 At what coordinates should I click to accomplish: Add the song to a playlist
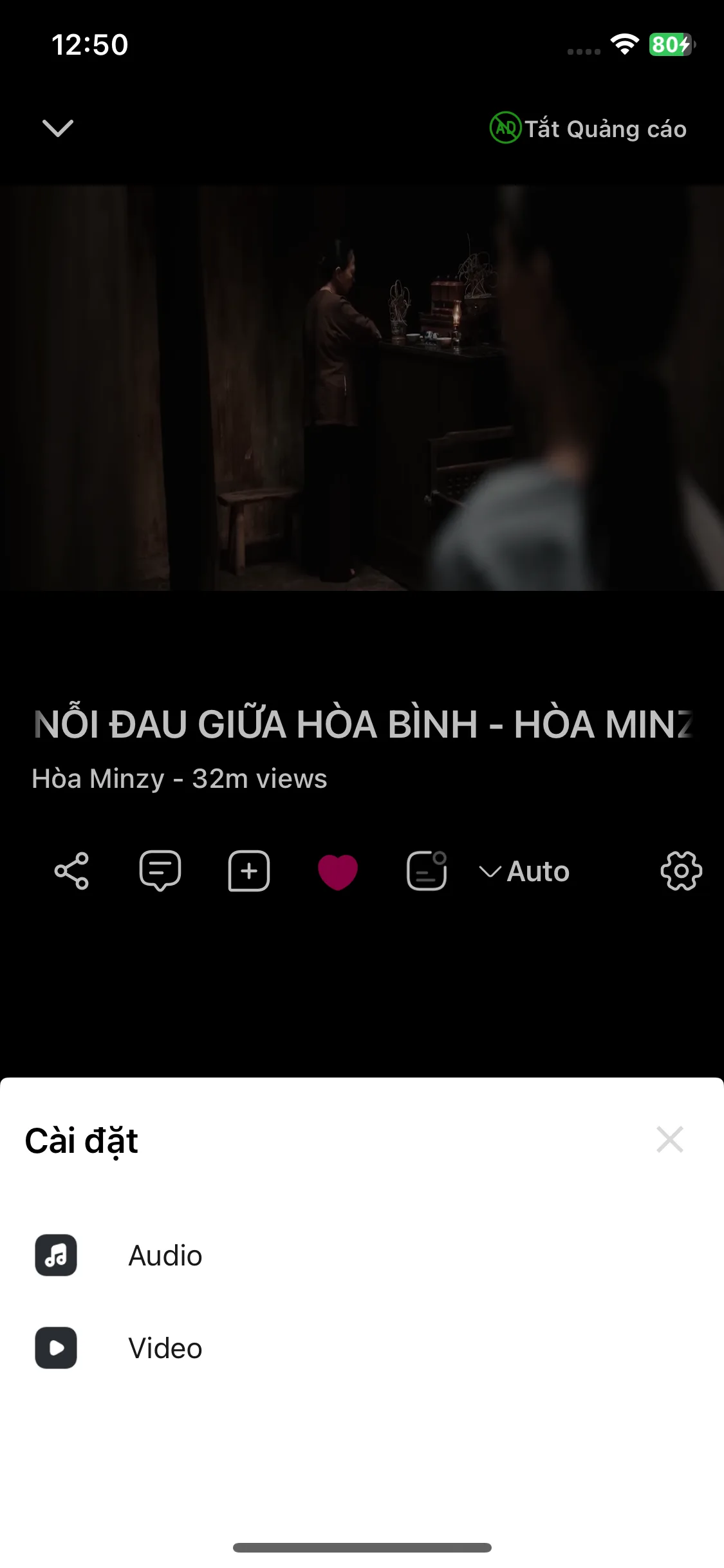pos(249,871)
